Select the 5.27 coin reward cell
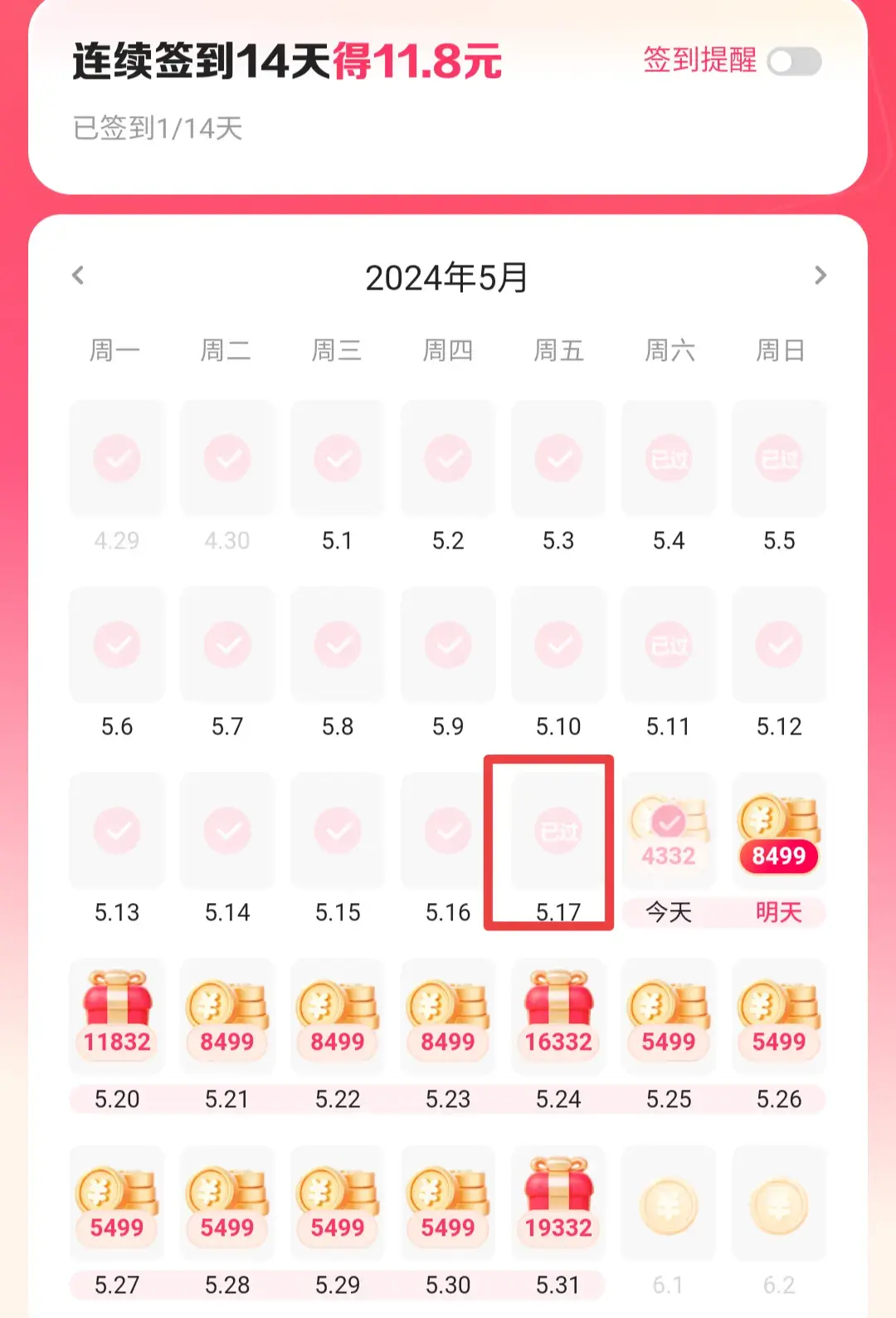The height and width of the screenshot is (1318, 896). click(117, 1203)
